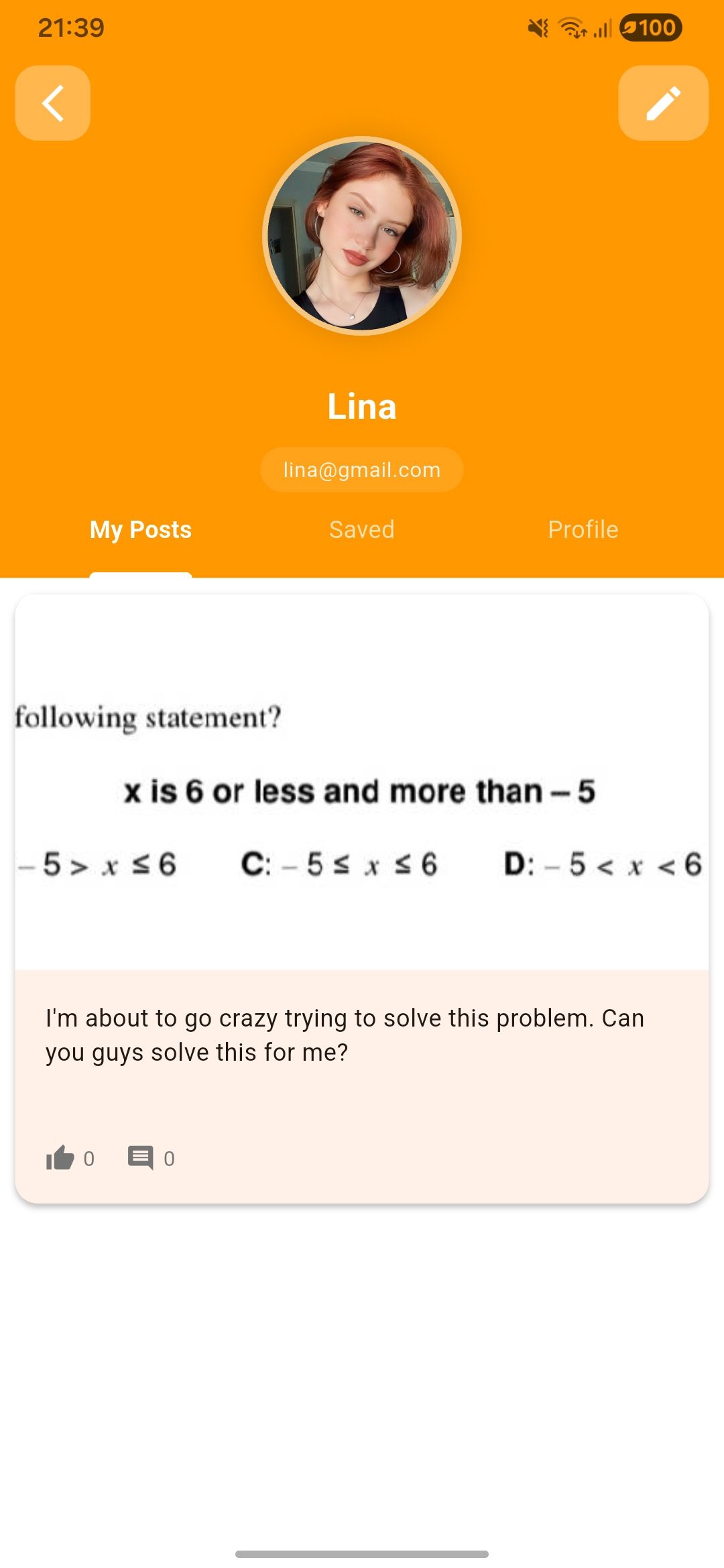Tap Lina's profile picture

point(362,236)
